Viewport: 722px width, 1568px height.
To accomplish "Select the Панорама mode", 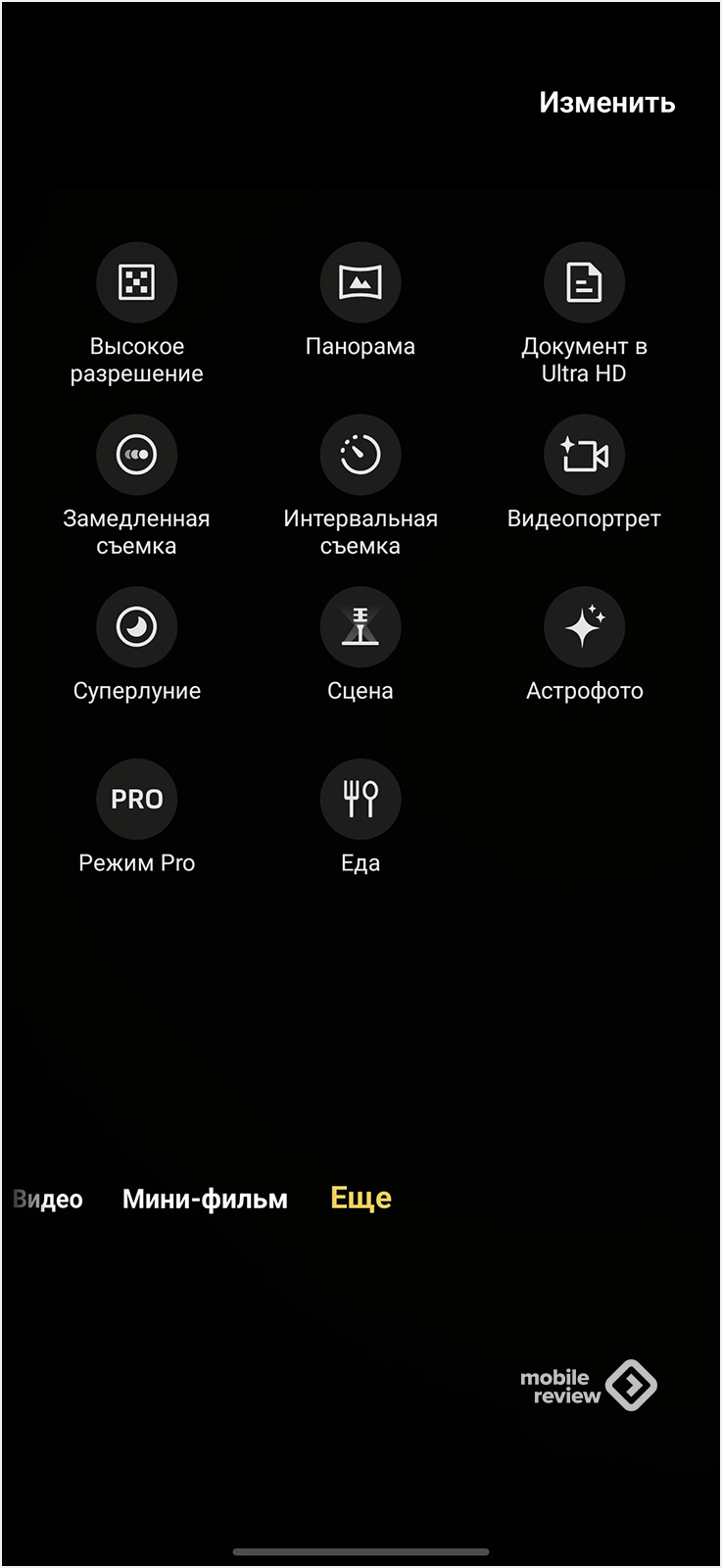I will pyautogui.click(x=361, y=282).
